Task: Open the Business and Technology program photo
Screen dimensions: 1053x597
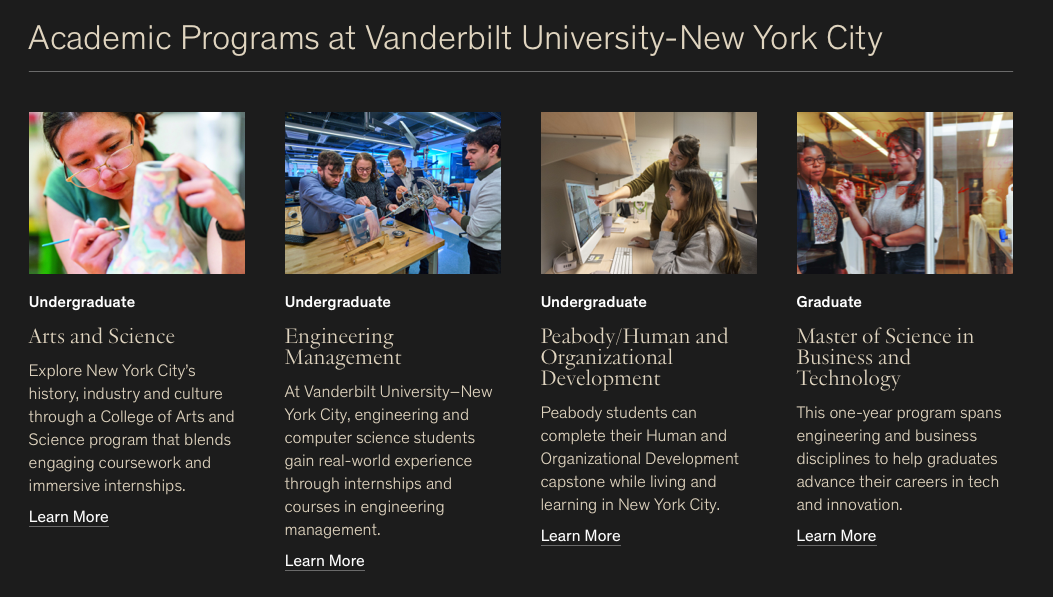Action: tap(904, 193)
